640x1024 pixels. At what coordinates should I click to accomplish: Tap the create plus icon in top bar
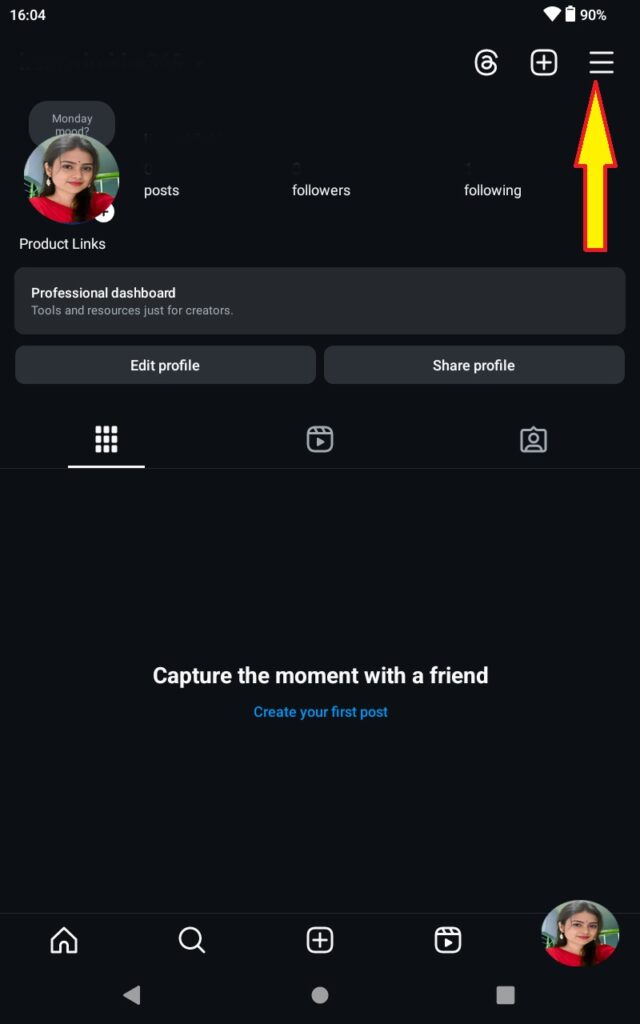point(543,63)
